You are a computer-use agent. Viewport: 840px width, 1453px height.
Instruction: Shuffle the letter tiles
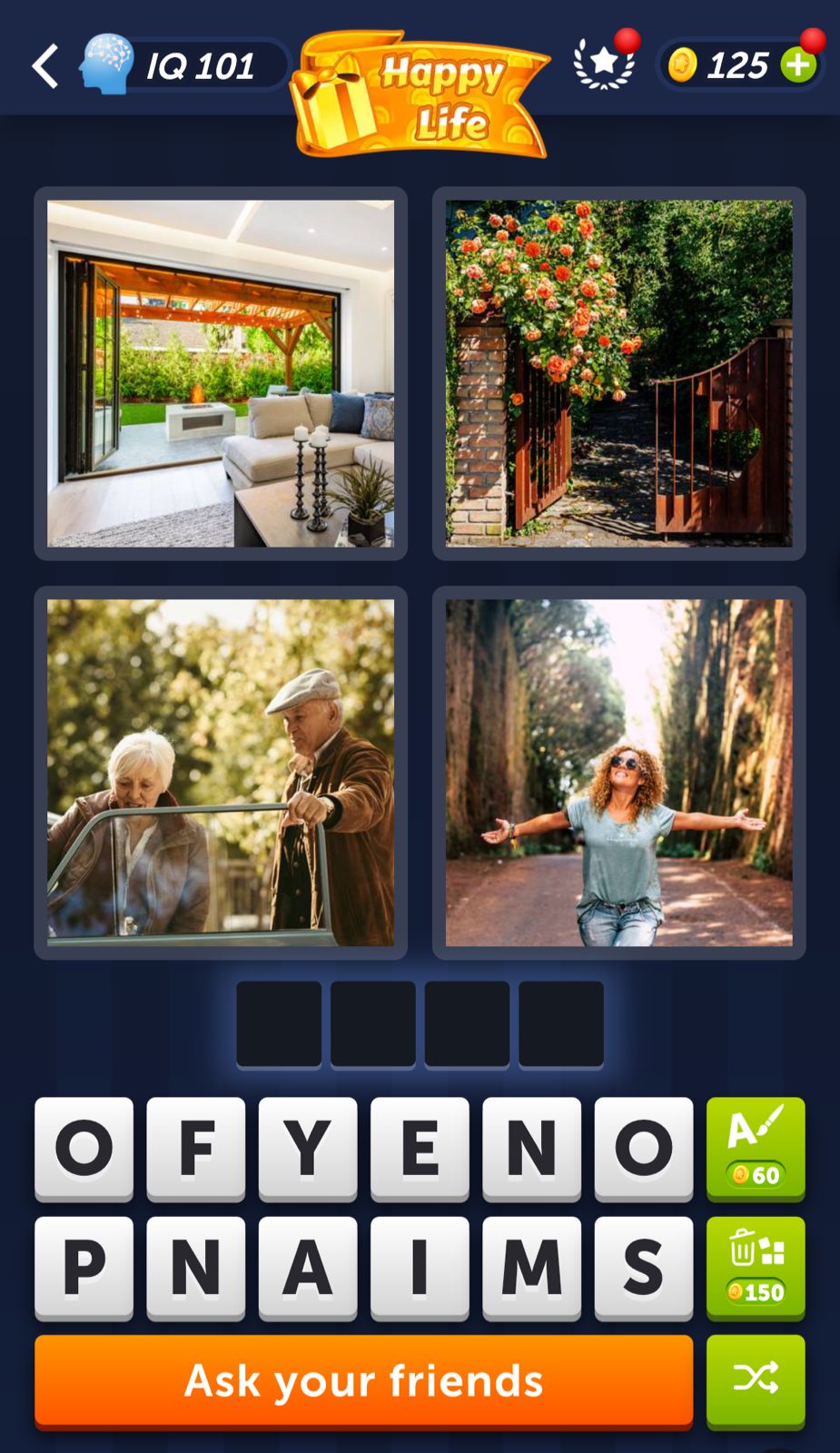coord(756,1379)
